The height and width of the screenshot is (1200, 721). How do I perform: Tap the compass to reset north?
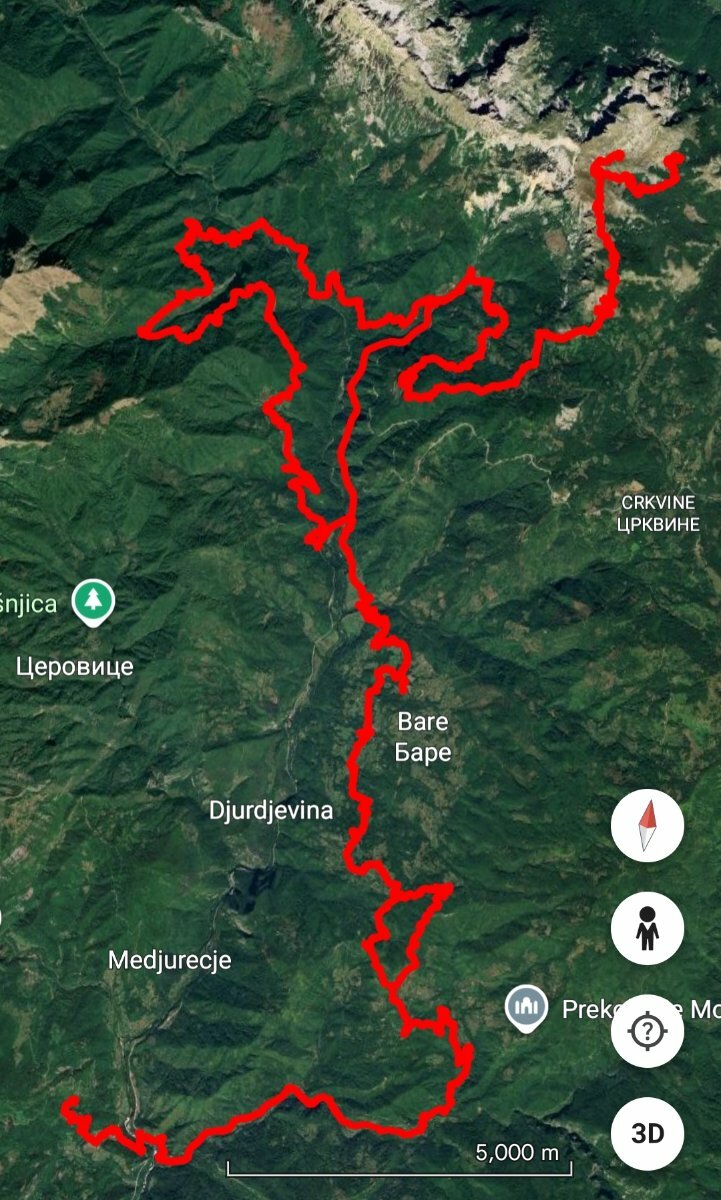[x=647, y=824]
